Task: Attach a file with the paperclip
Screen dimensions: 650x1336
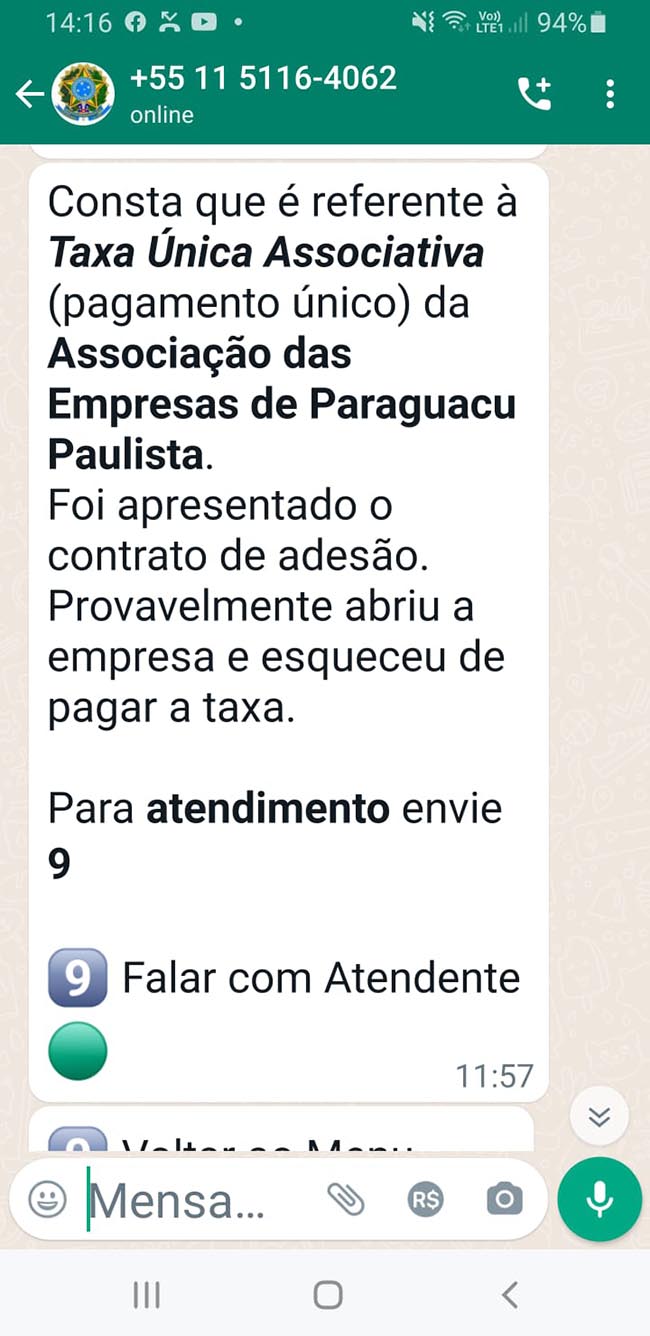Action: tap(346, 1198)
